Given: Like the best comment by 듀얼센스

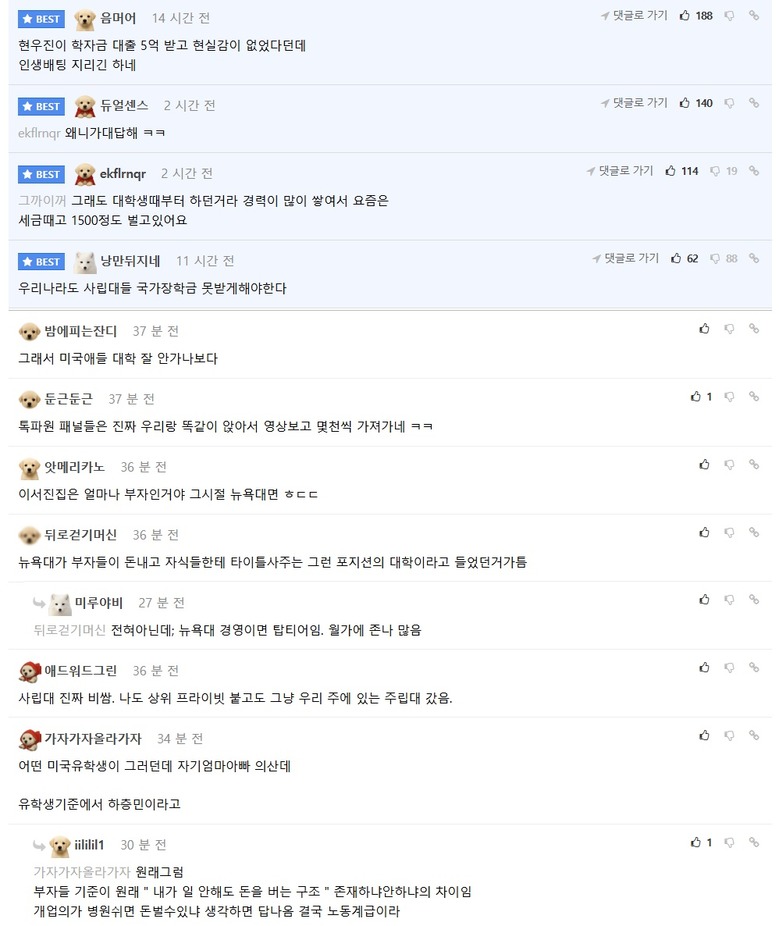Looking at the screenshot, I should pyautogui.click(x=685, y=103).
